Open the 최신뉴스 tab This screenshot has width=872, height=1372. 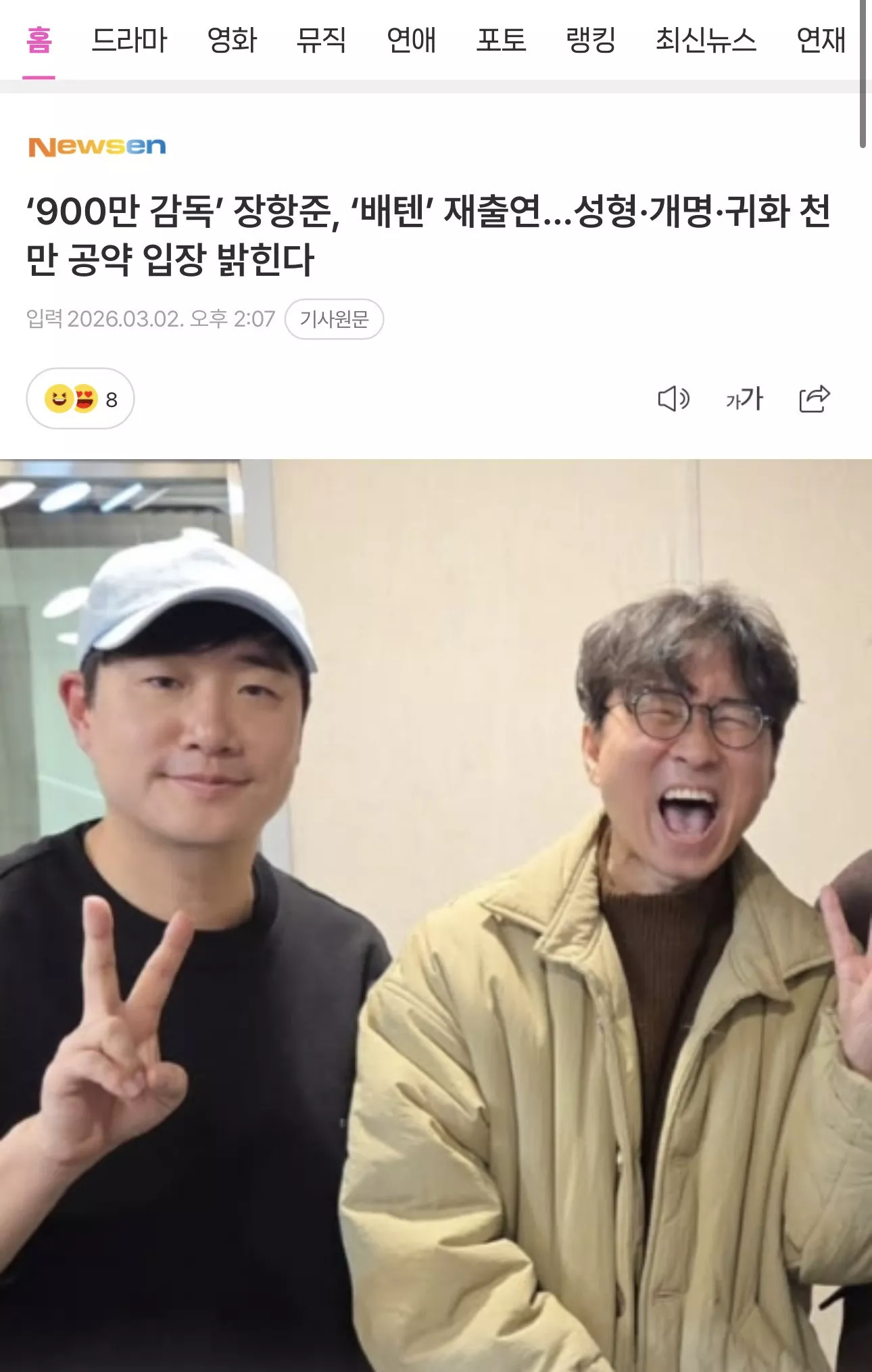point(706,41)
